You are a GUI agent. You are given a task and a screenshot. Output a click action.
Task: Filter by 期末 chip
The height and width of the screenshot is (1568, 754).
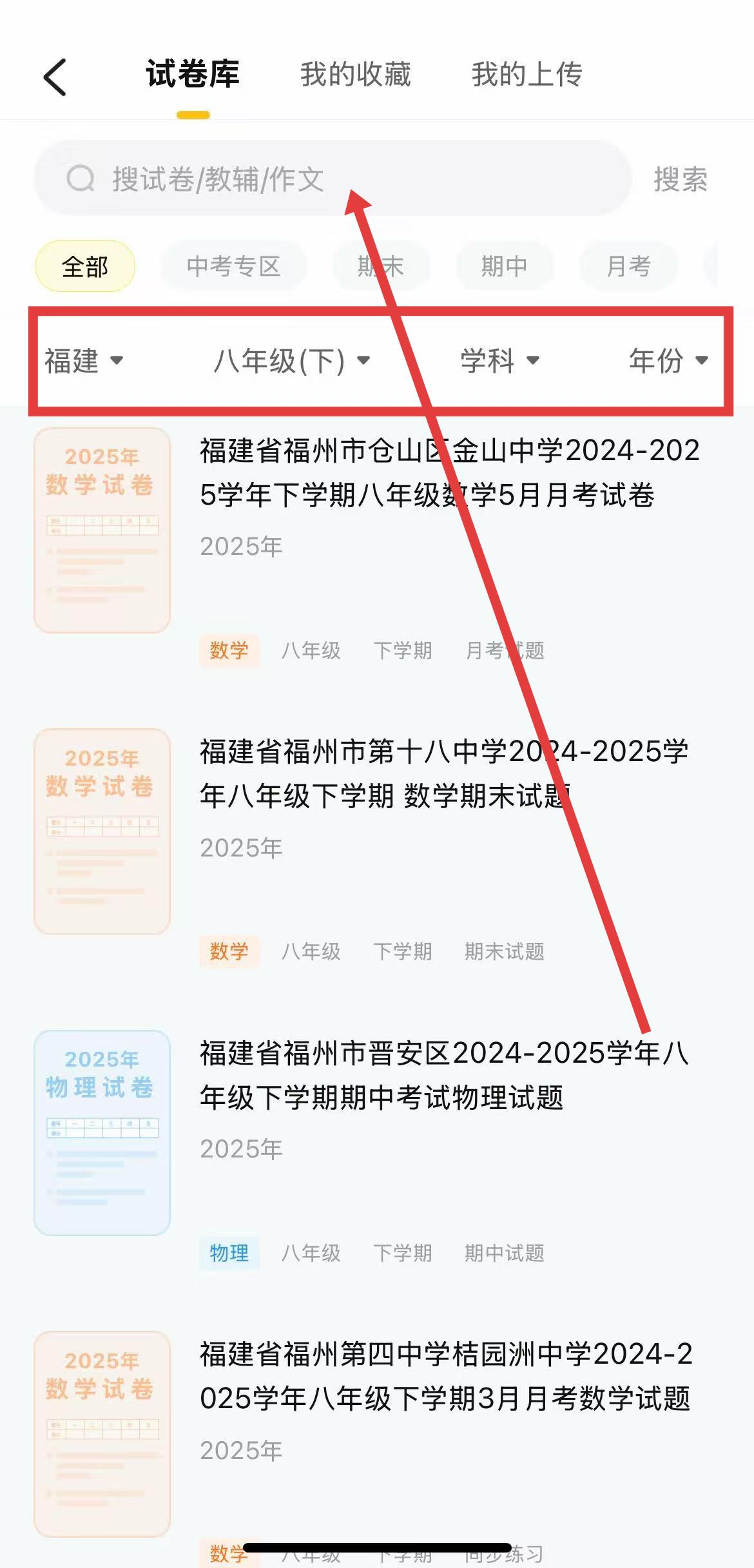pos(380,266)
